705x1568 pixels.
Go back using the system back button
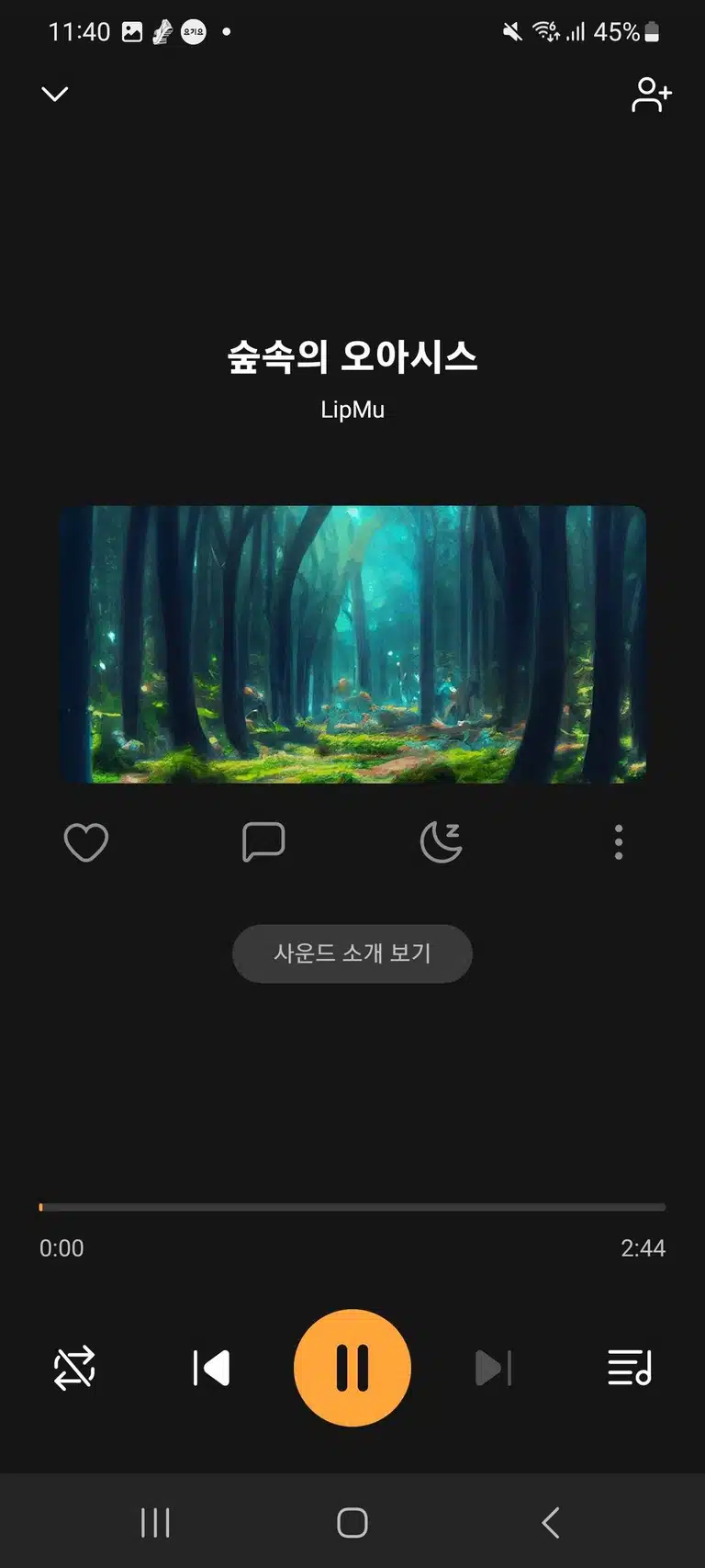551,1522
